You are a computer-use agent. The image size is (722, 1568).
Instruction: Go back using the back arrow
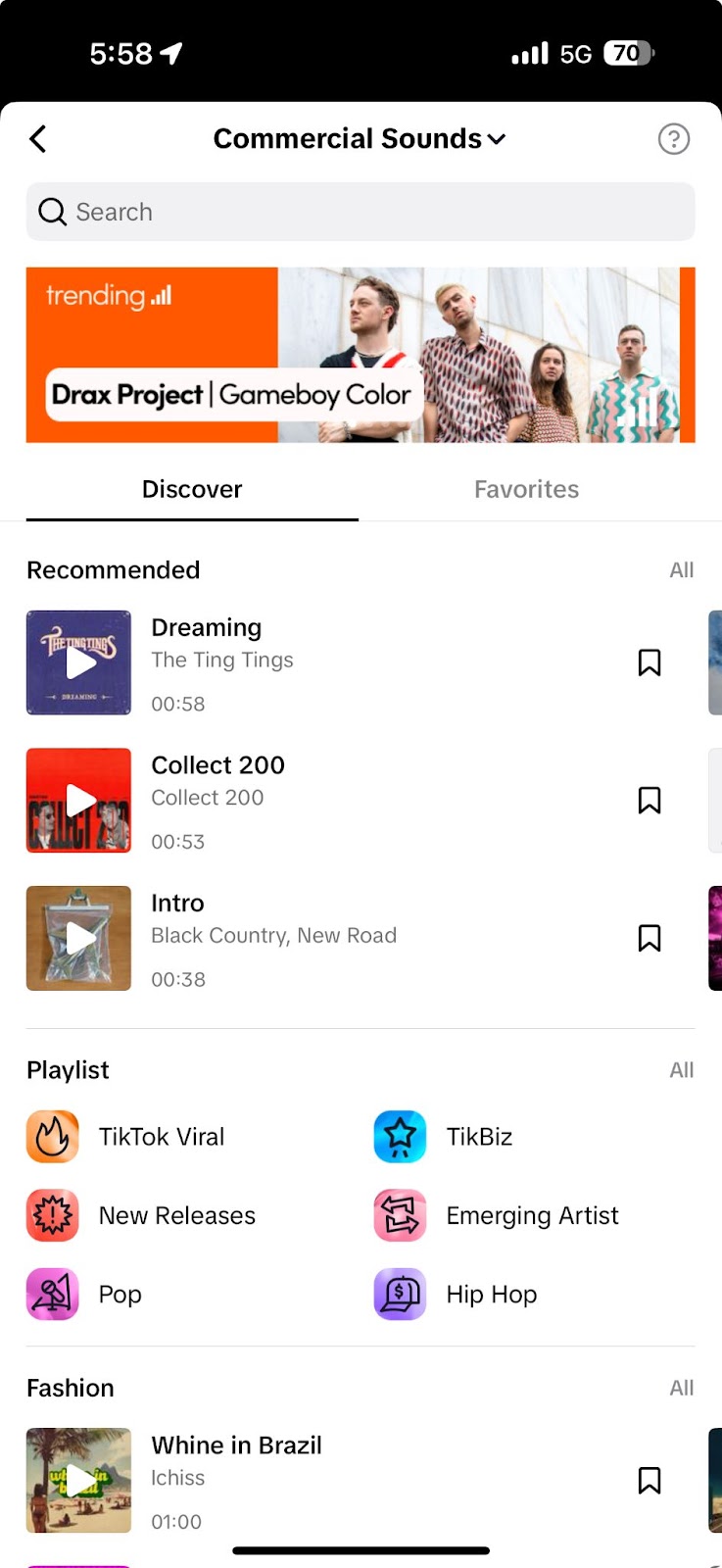click(x=38, y=139)
